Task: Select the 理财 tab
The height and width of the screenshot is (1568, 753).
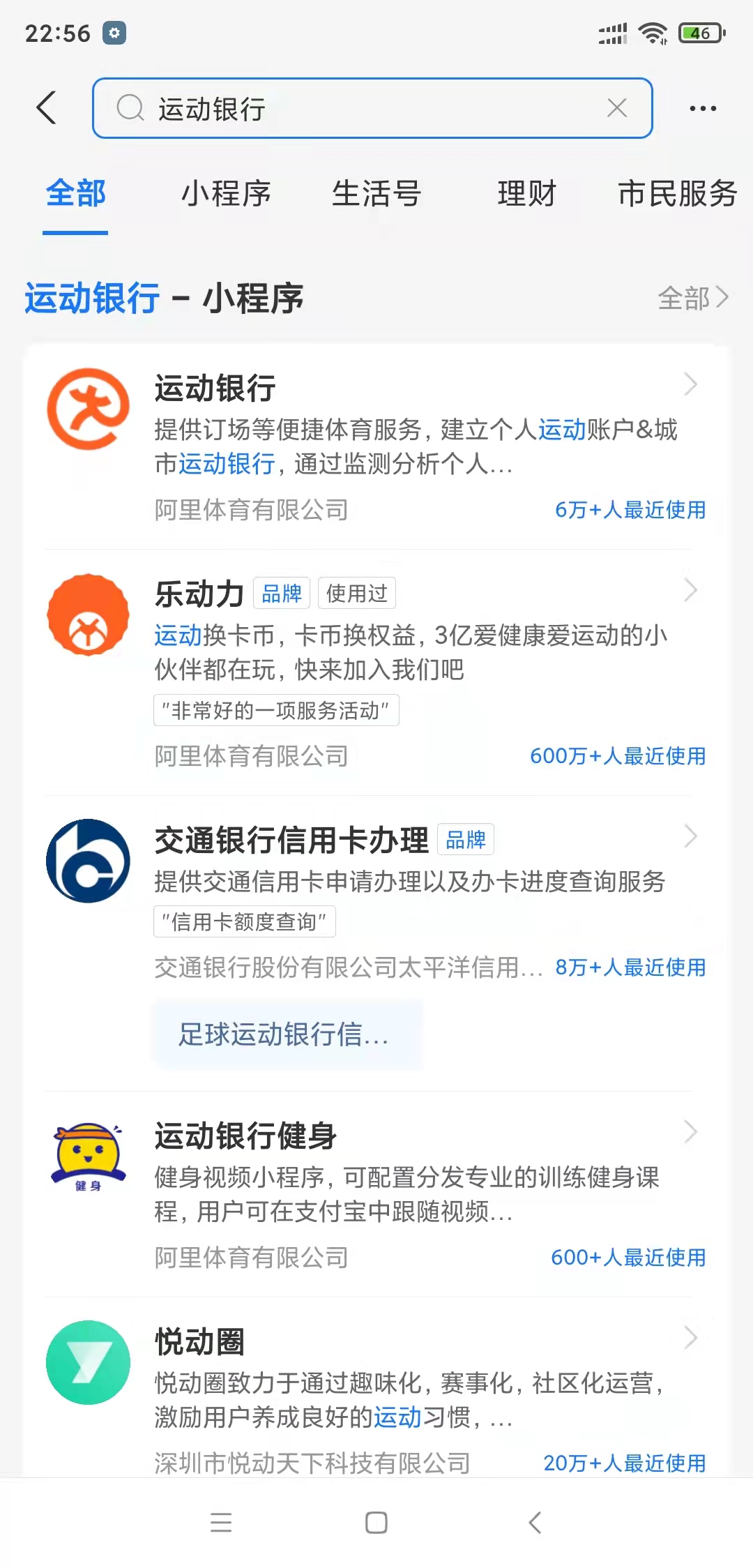Action: (527, 193)
